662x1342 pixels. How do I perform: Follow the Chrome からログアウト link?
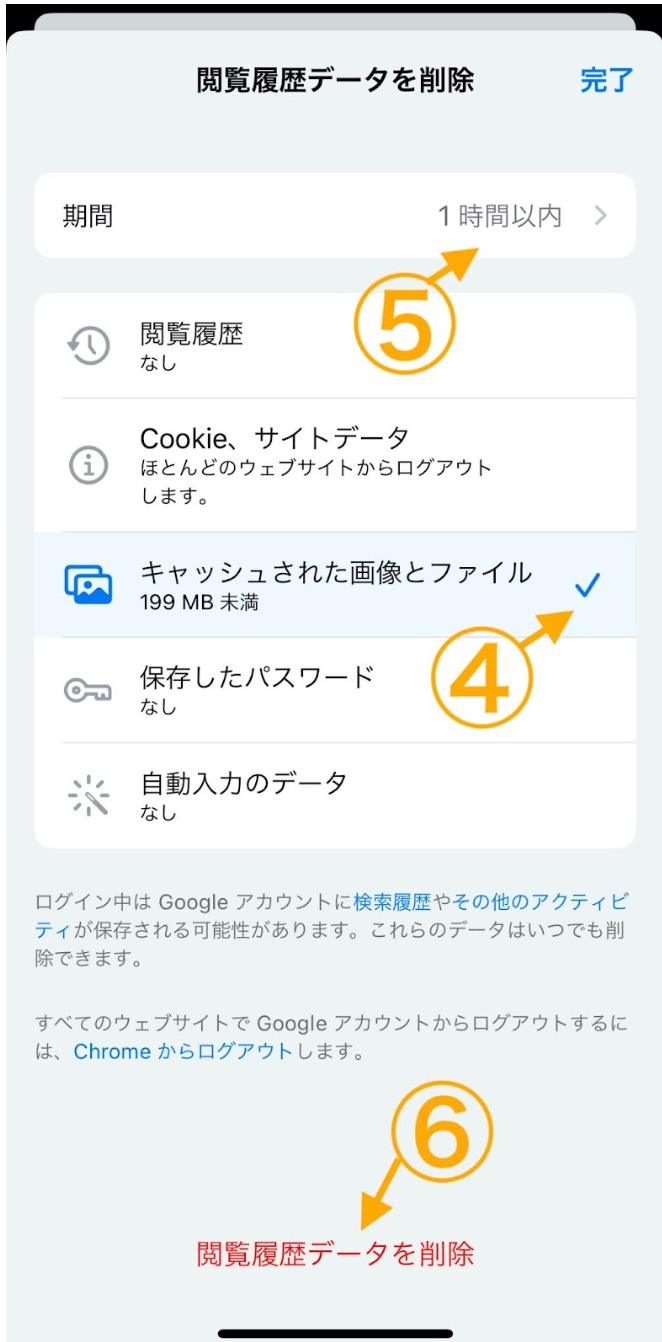pos(183,1052)
